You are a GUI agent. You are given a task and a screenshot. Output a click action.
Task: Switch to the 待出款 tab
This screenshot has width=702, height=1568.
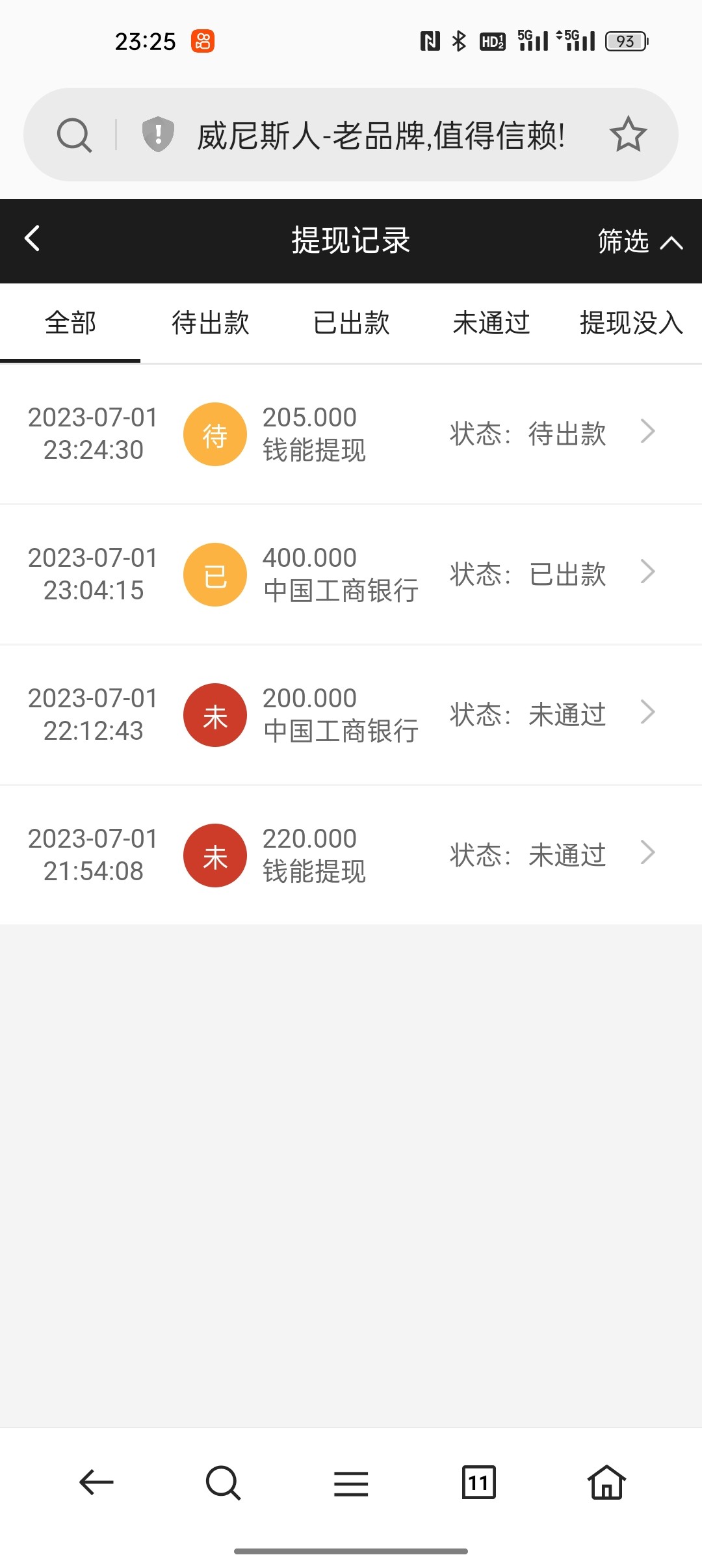coord(209,323)
